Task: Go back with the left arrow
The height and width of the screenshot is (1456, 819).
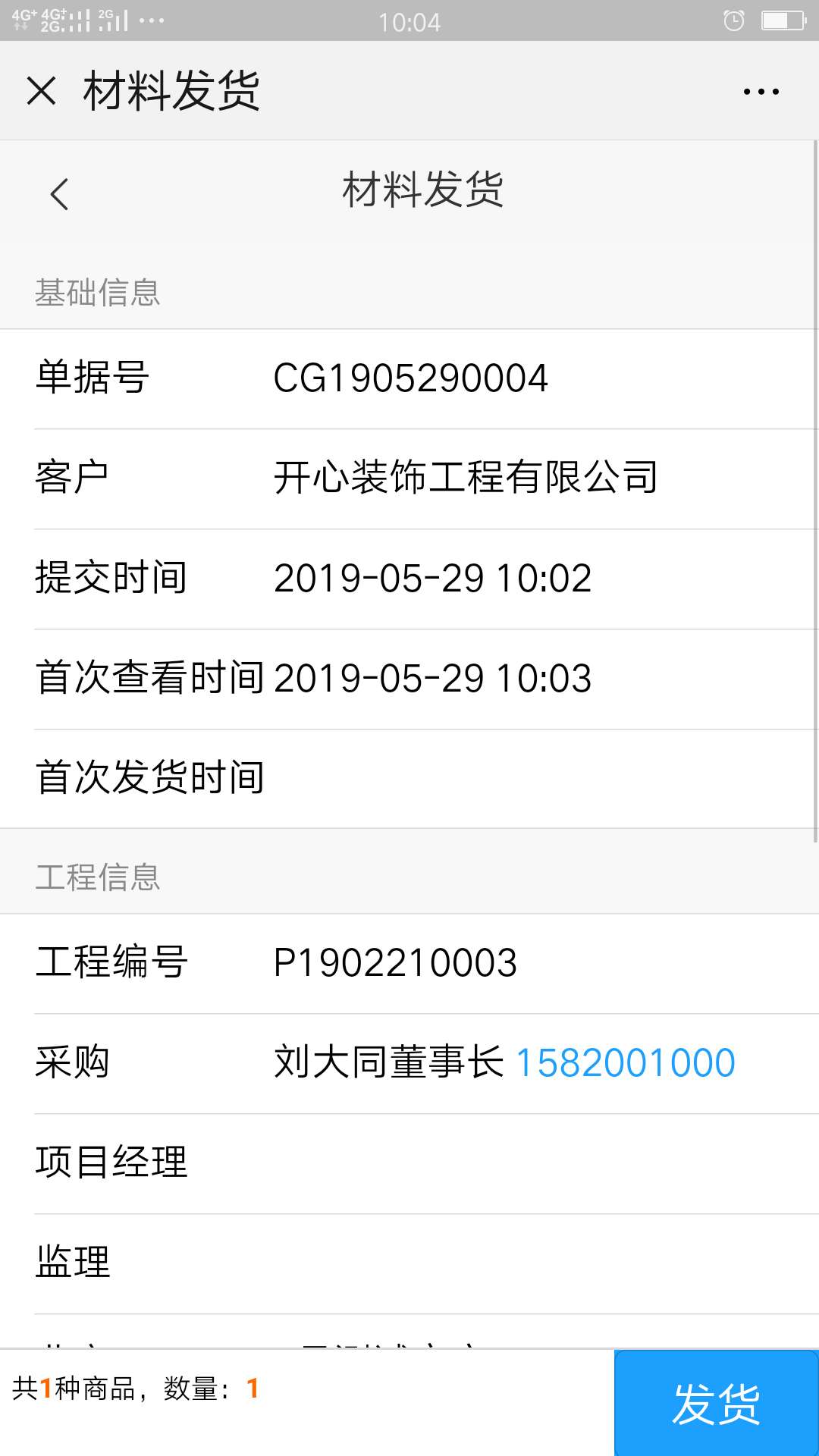Action: click(59, 194)
